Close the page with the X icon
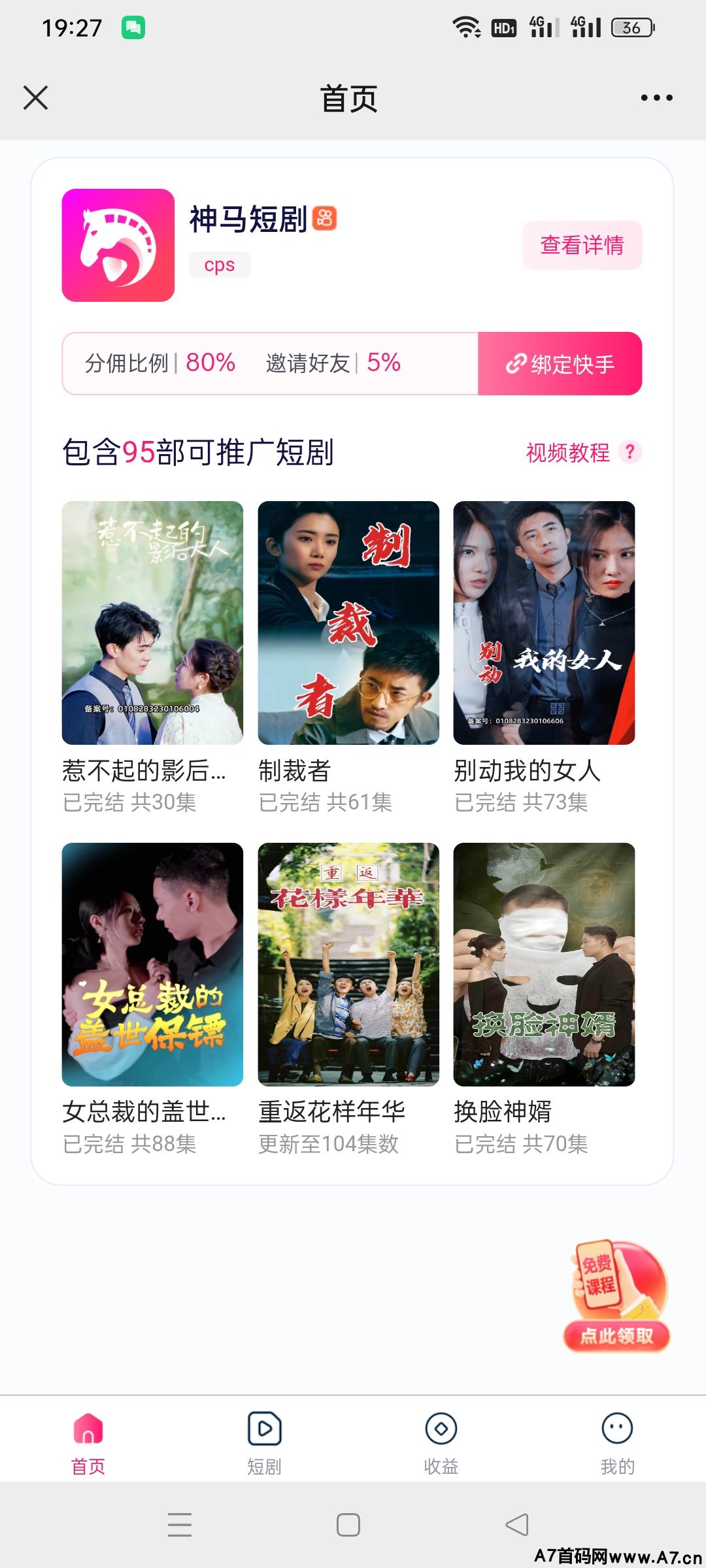 (35, 98)
